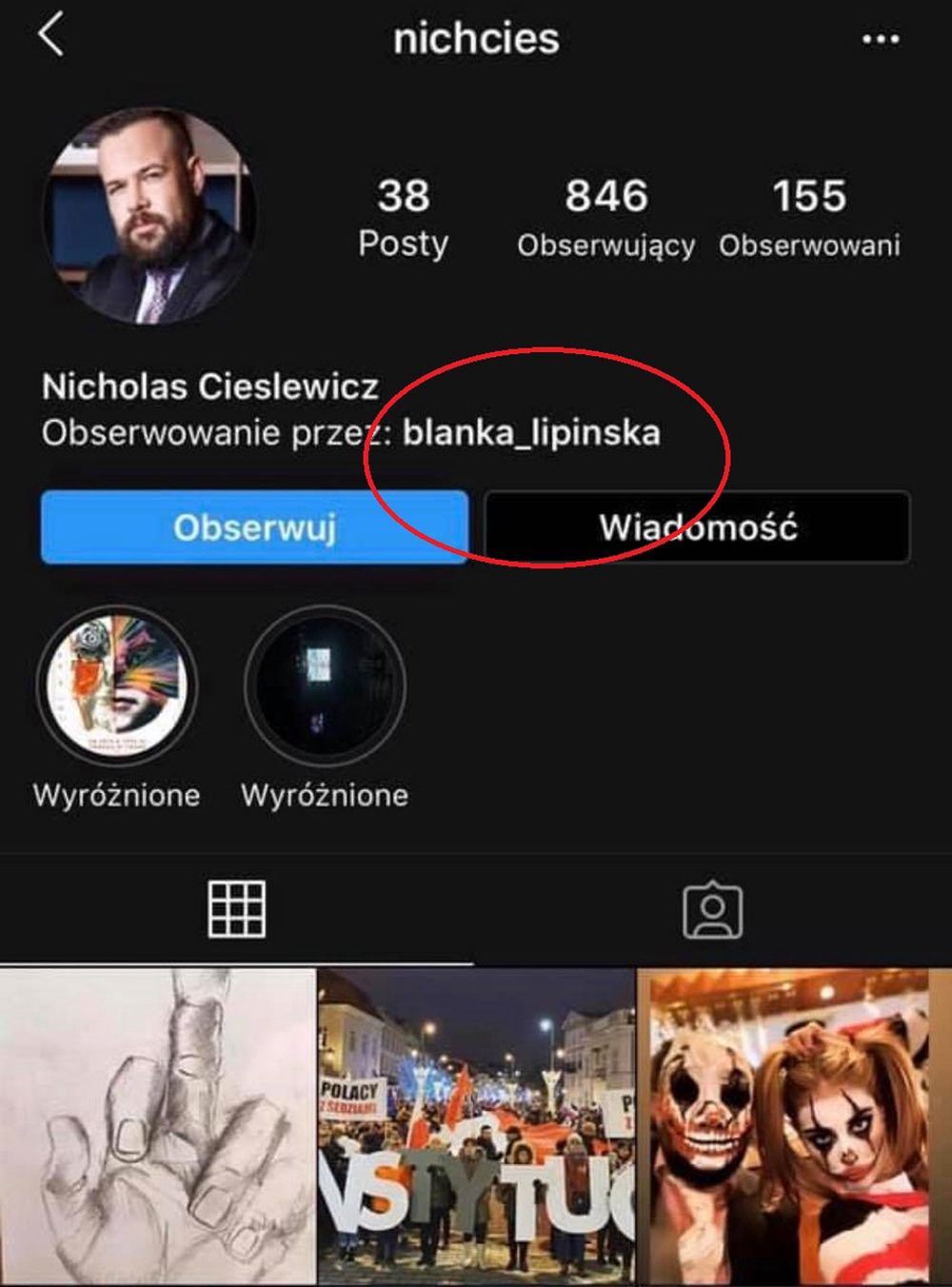View the 846 Obserwujący followers list

pyautogui.click(x=605, y=218)
